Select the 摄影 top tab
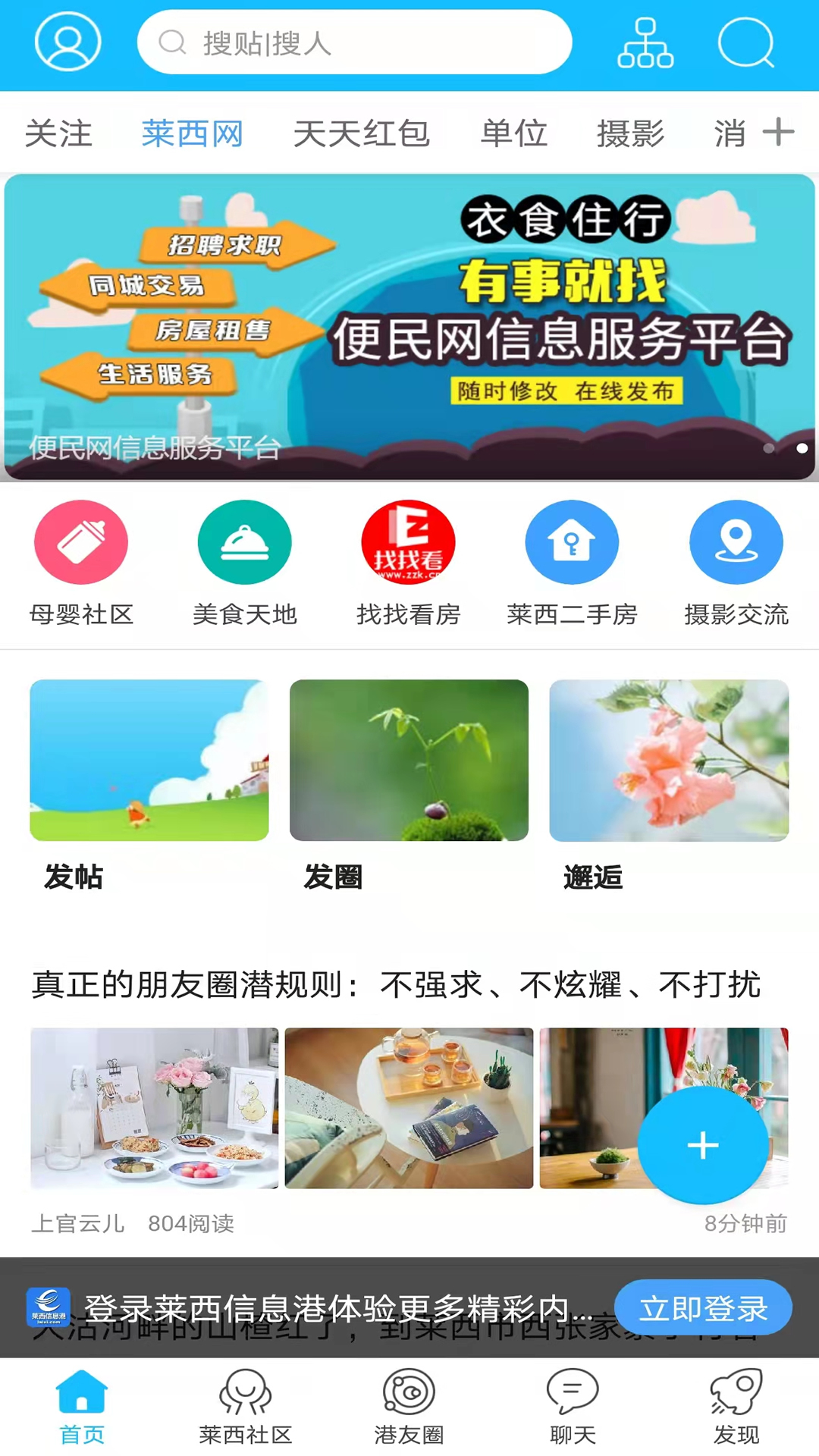 [x=630, y=133]
